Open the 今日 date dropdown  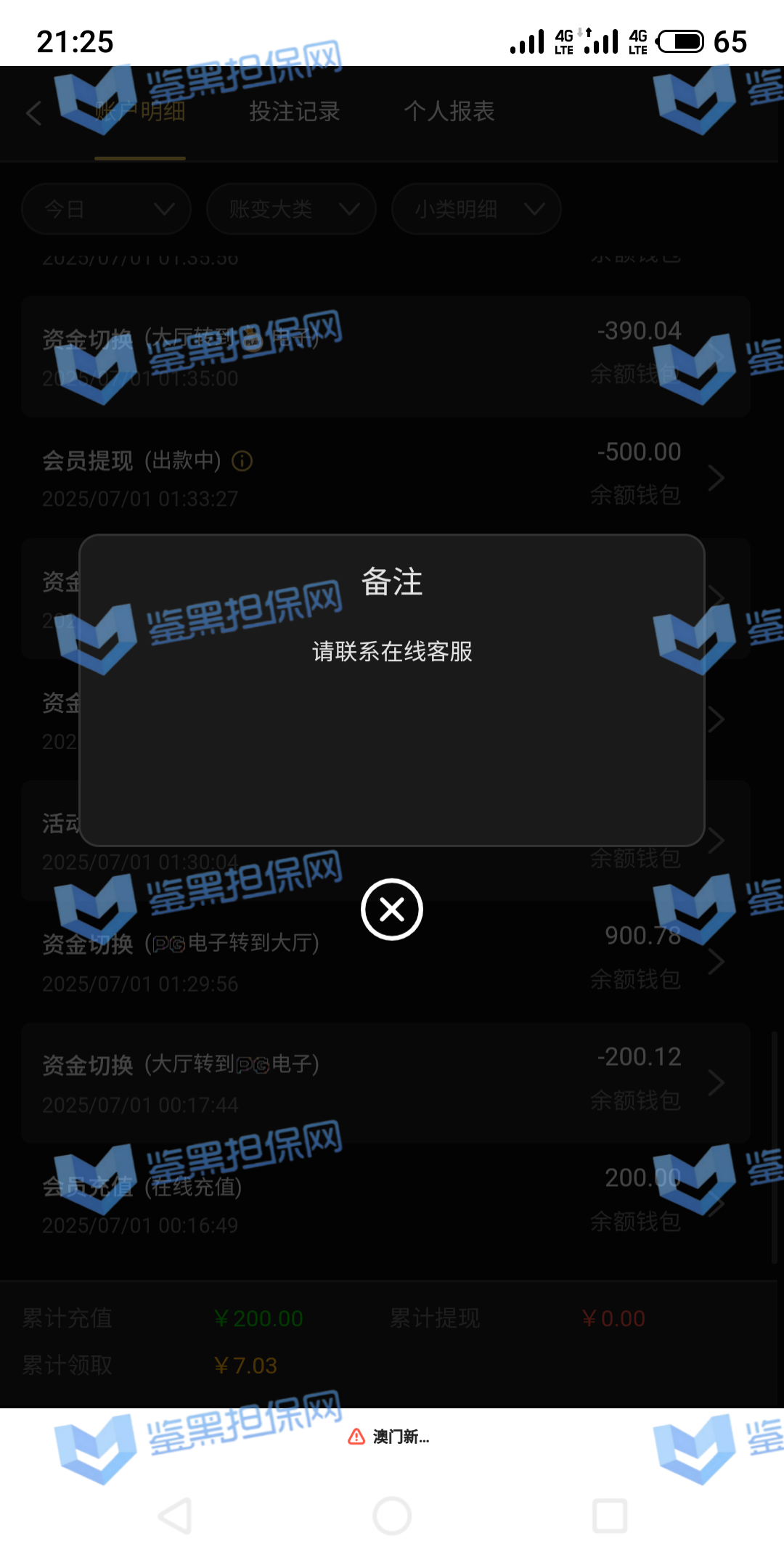[x=107, y=209]
